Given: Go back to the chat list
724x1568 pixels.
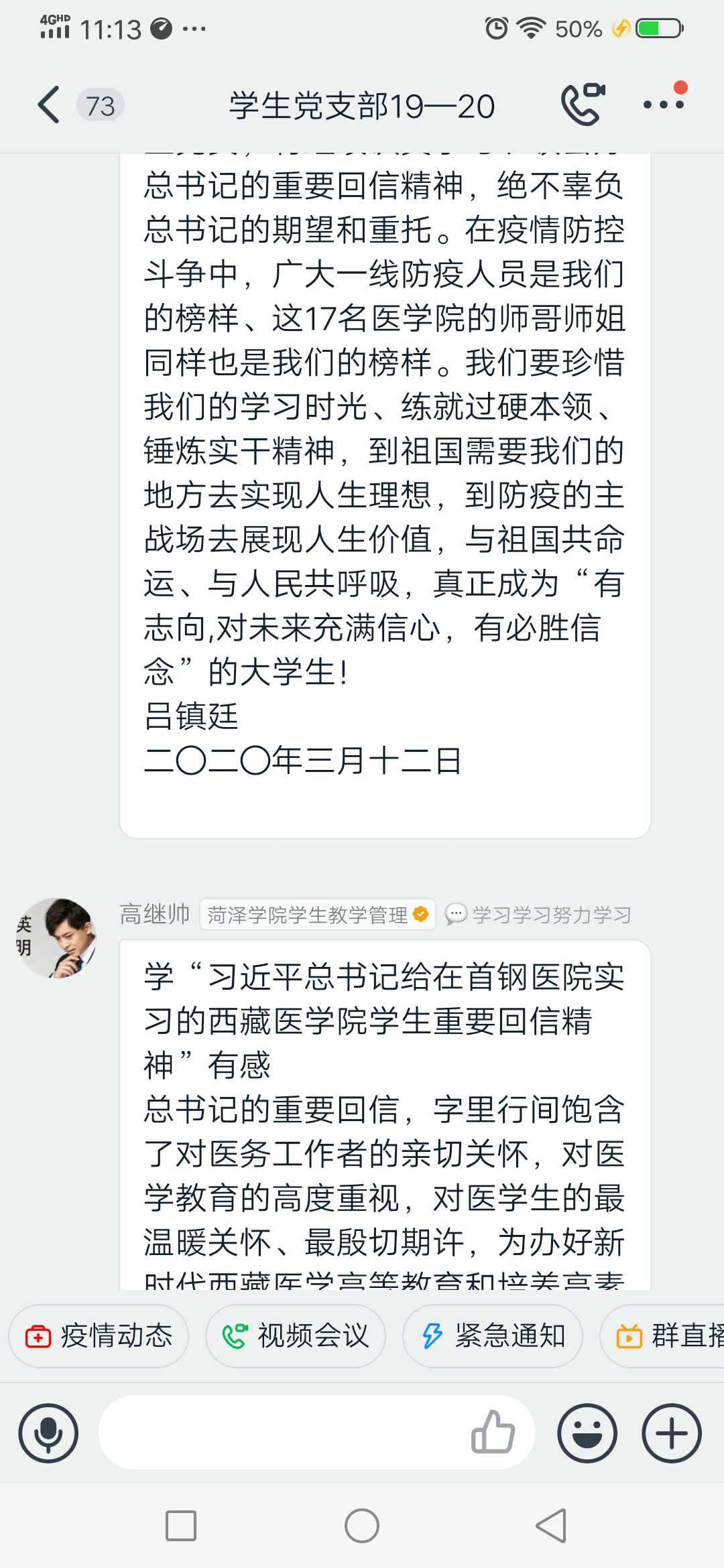Looking at the screenshot, I should click(x=48, y=105).
